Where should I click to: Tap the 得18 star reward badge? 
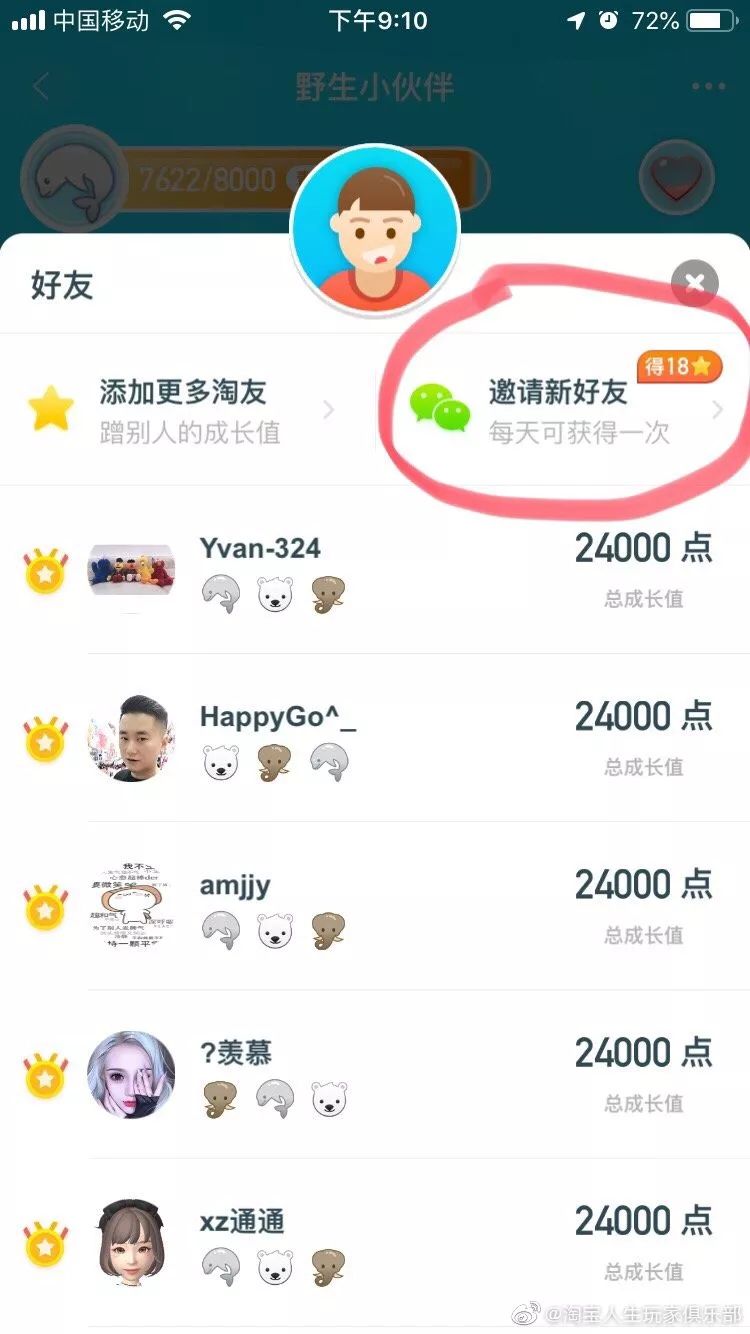coord(681,368)
